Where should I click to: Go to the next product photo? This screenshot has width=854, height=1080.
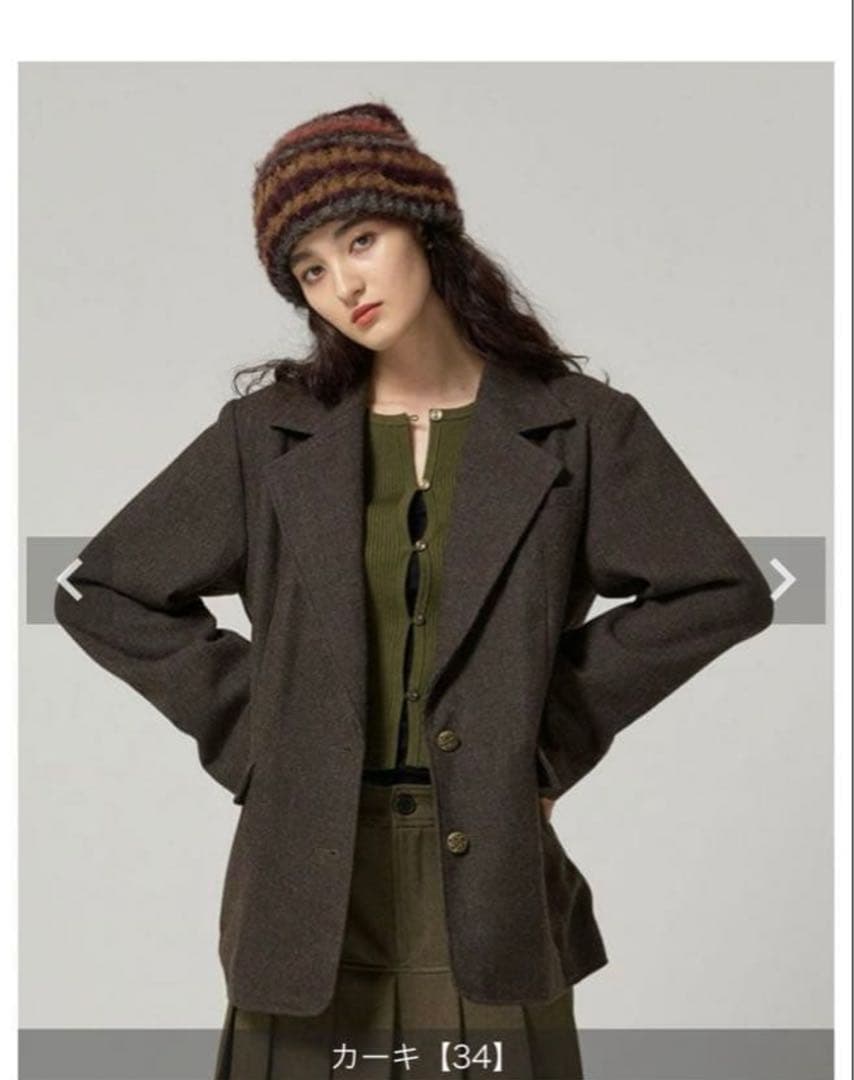(x=784, y=580)
